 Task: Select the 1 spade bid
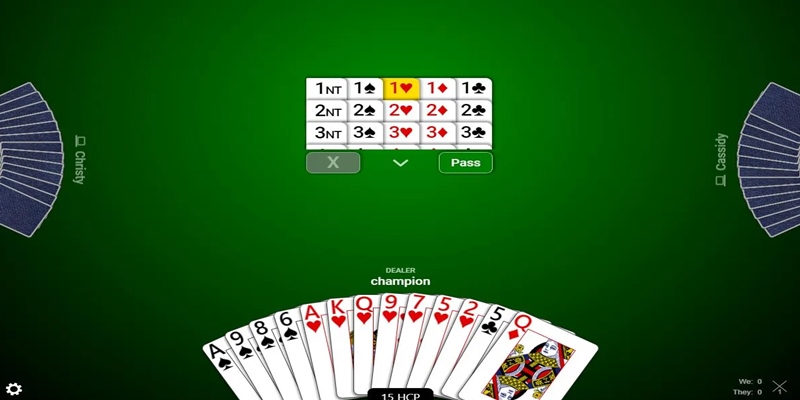click(x=364, y=88)
